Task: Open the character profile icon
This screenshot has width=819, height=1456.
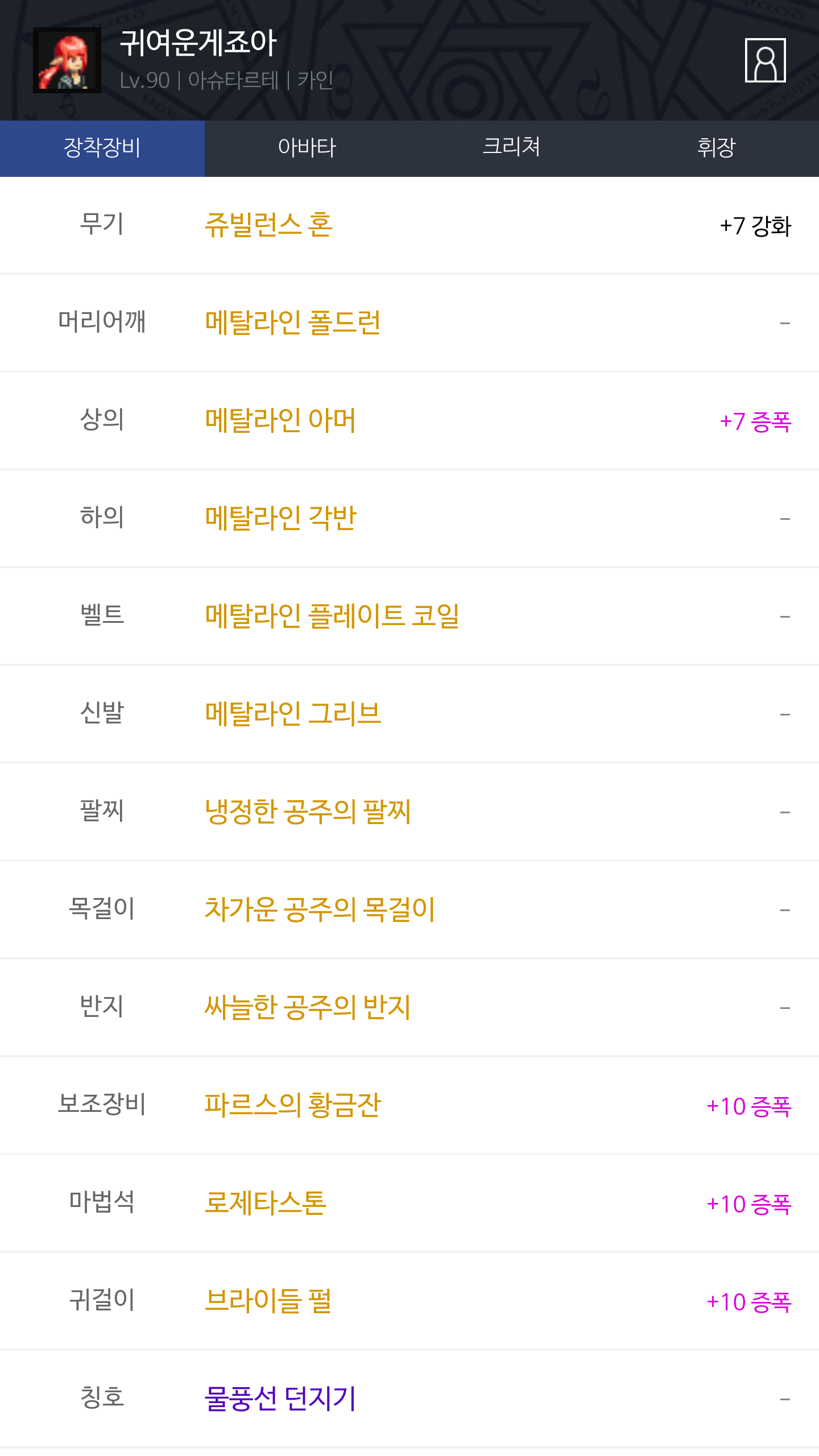Action: (x=765, y=60)
